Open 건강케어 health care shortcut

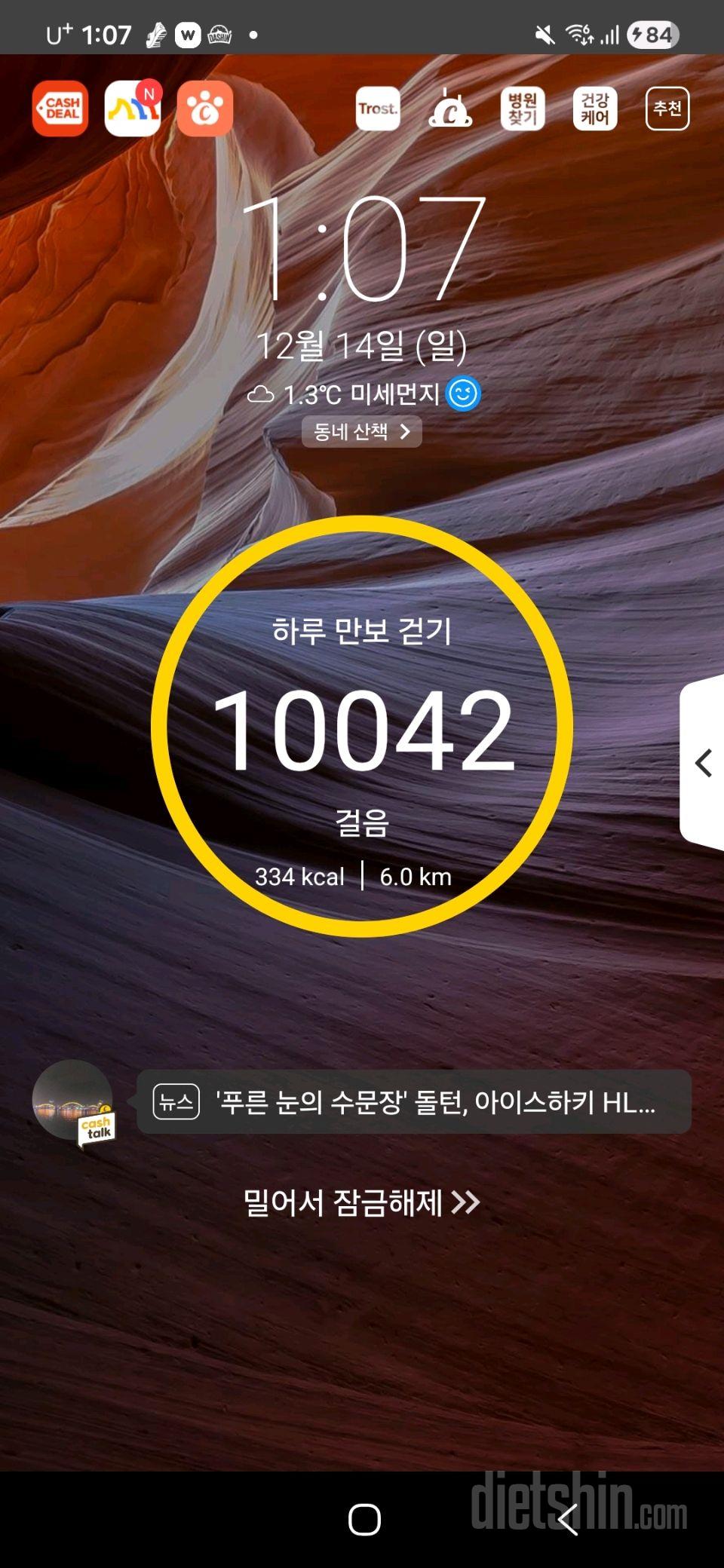point(595,109)
